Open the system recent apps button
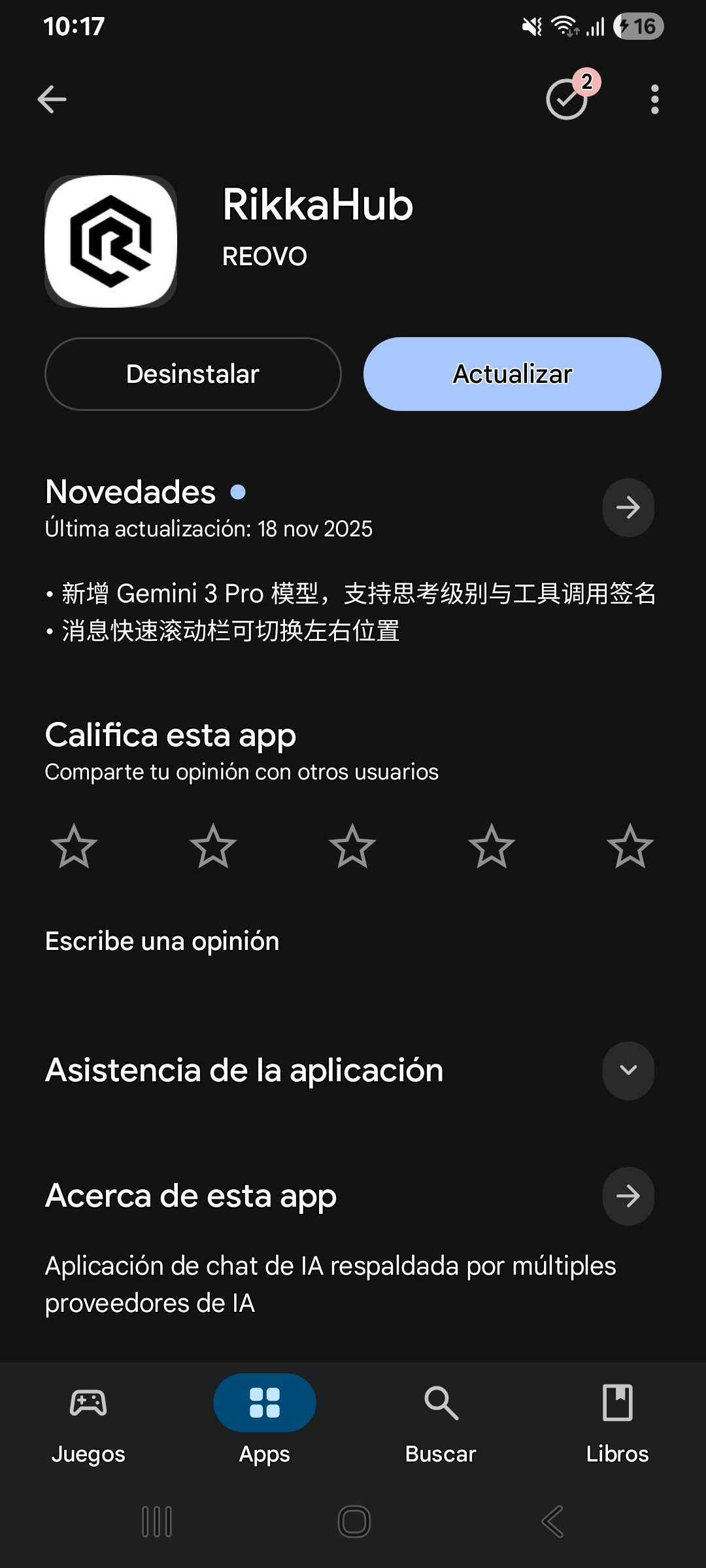This screenshot has height=1568, width=706. 157,1522
